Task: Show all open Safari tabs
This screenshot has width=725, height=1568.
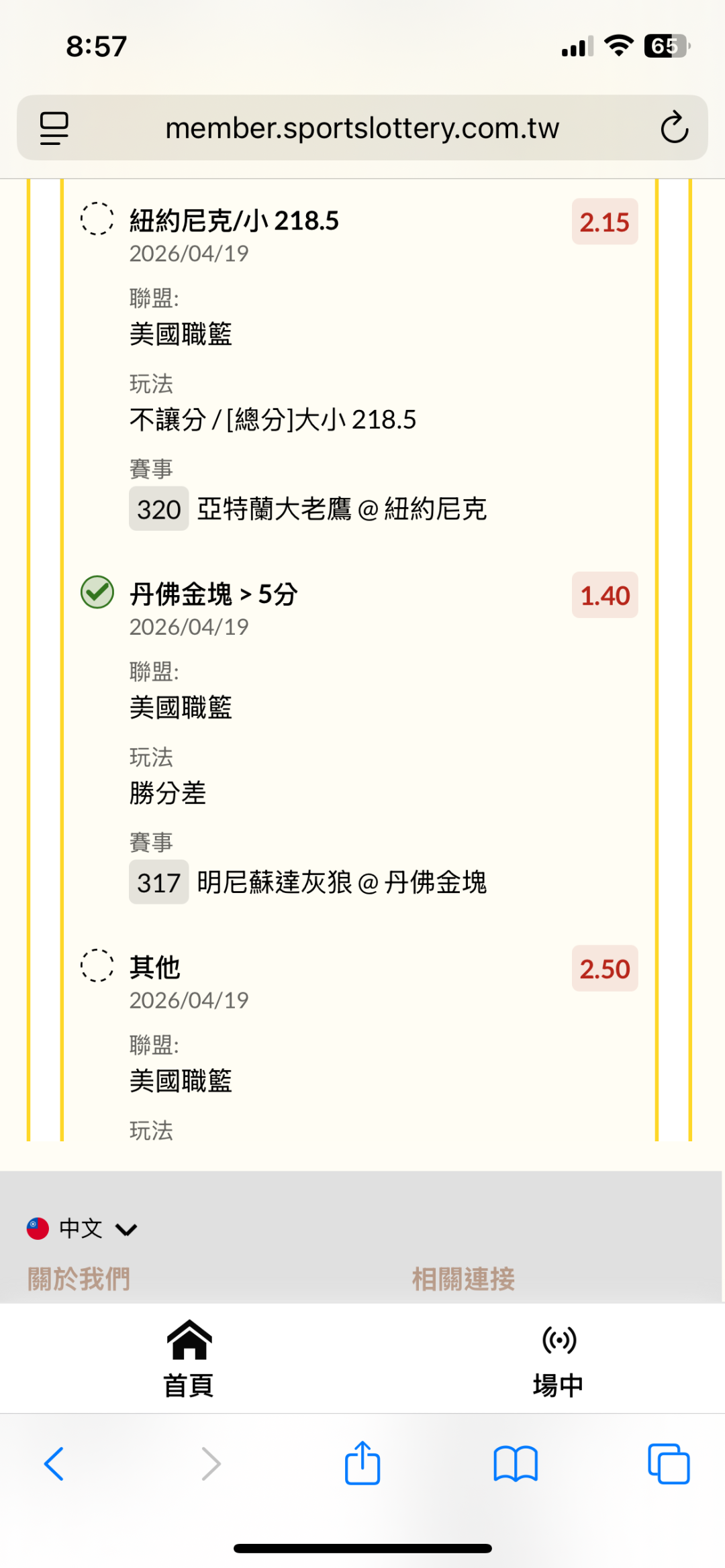Action: coord(669,1464)
